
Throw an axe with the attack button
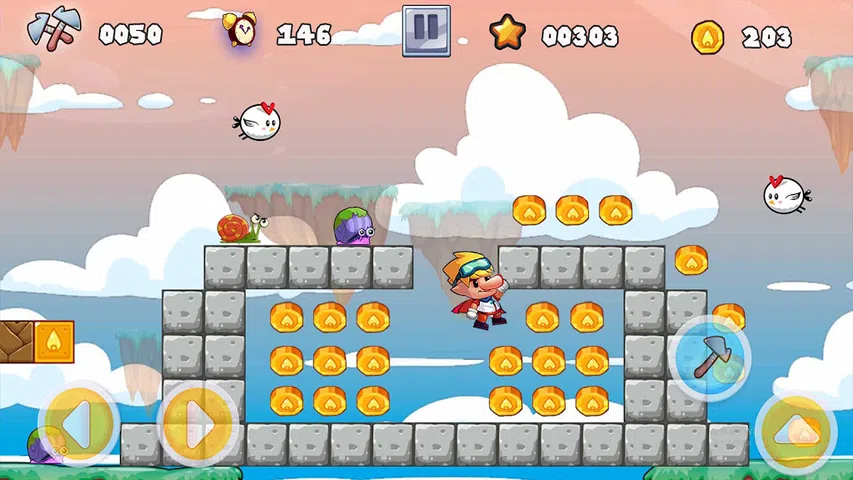[710, 358]
